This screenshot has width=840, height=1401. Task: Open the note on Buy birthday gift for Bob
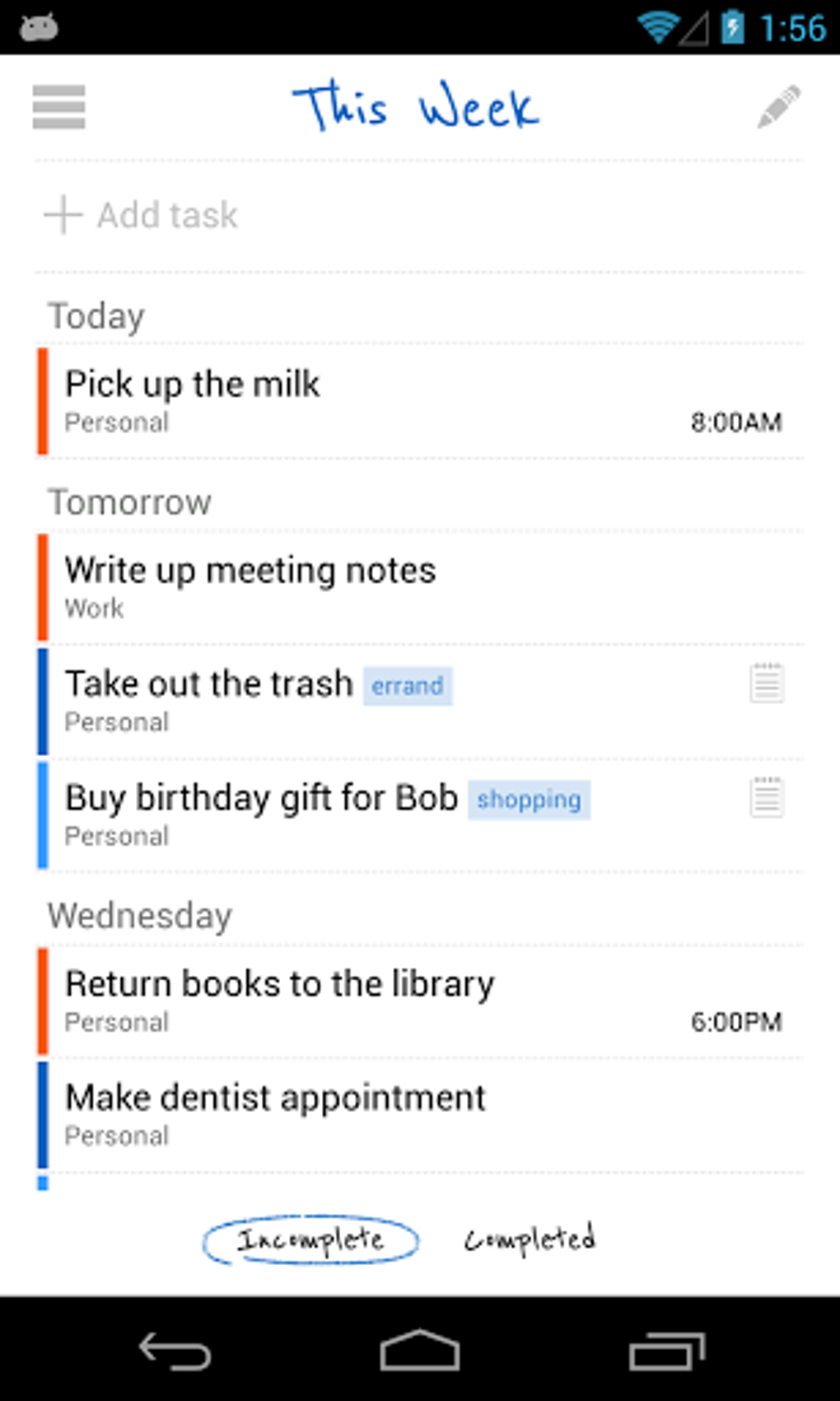pos(767,798)
